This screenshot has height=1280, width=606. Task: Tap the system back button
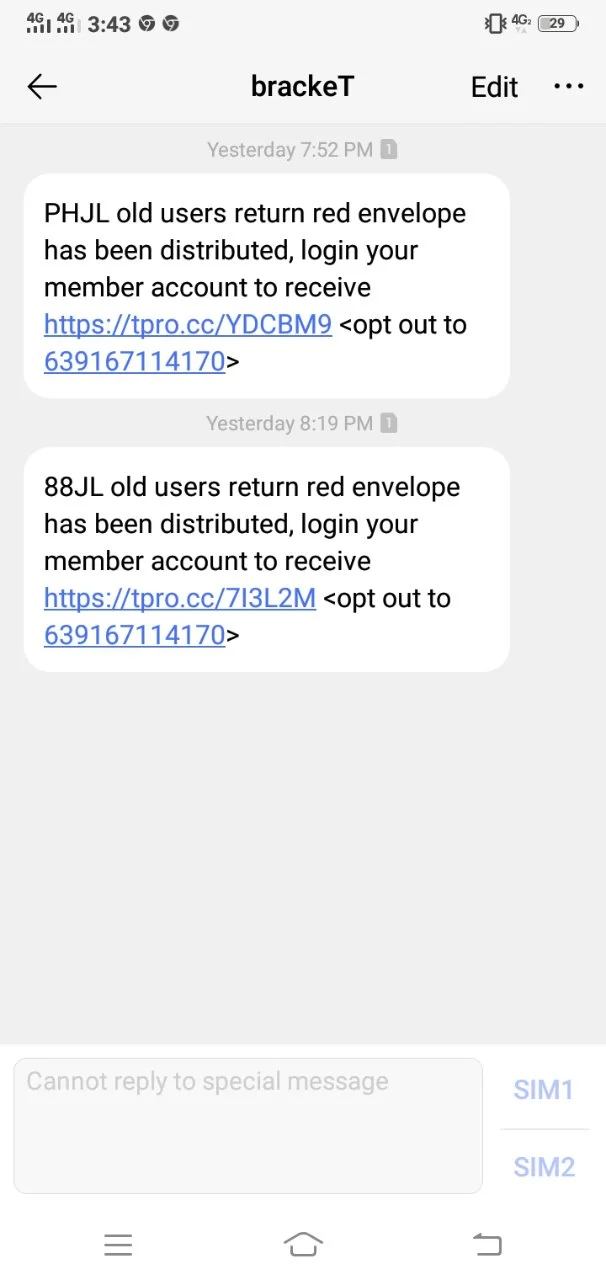[487, 1244]
